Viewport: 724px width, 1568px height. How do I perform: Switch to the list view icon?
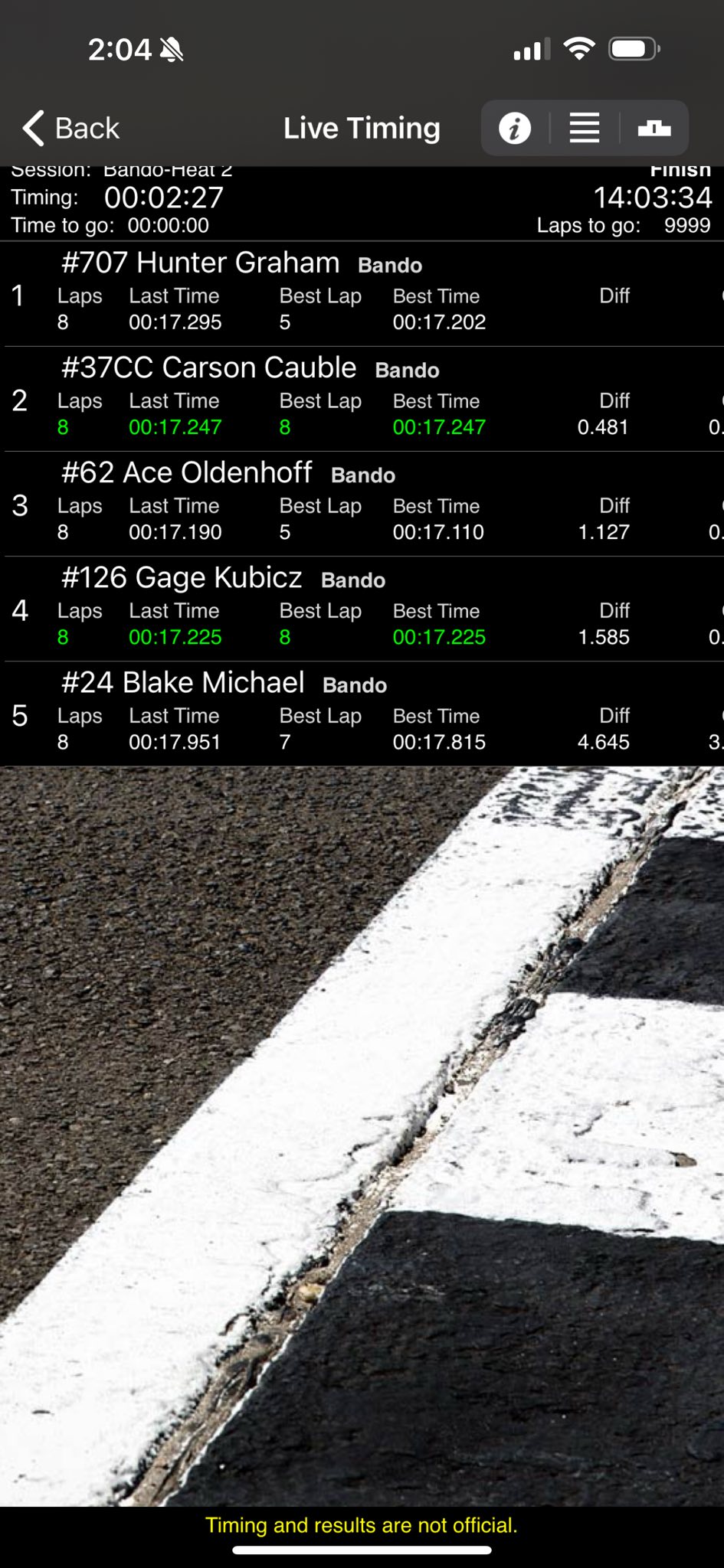tap(585, 128)
